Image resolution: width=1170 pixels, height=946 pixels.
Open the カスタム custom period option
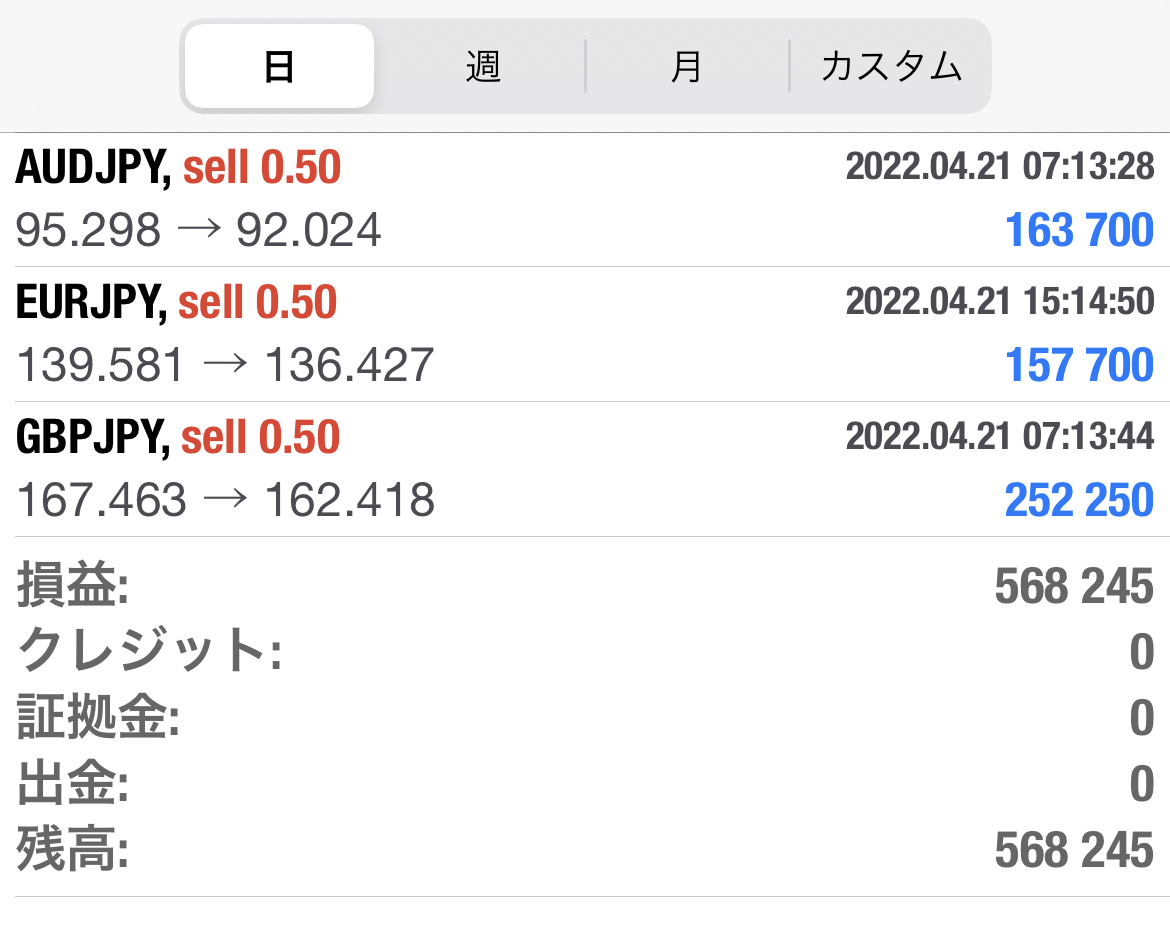pyautogui.click(x=890, y=67)
